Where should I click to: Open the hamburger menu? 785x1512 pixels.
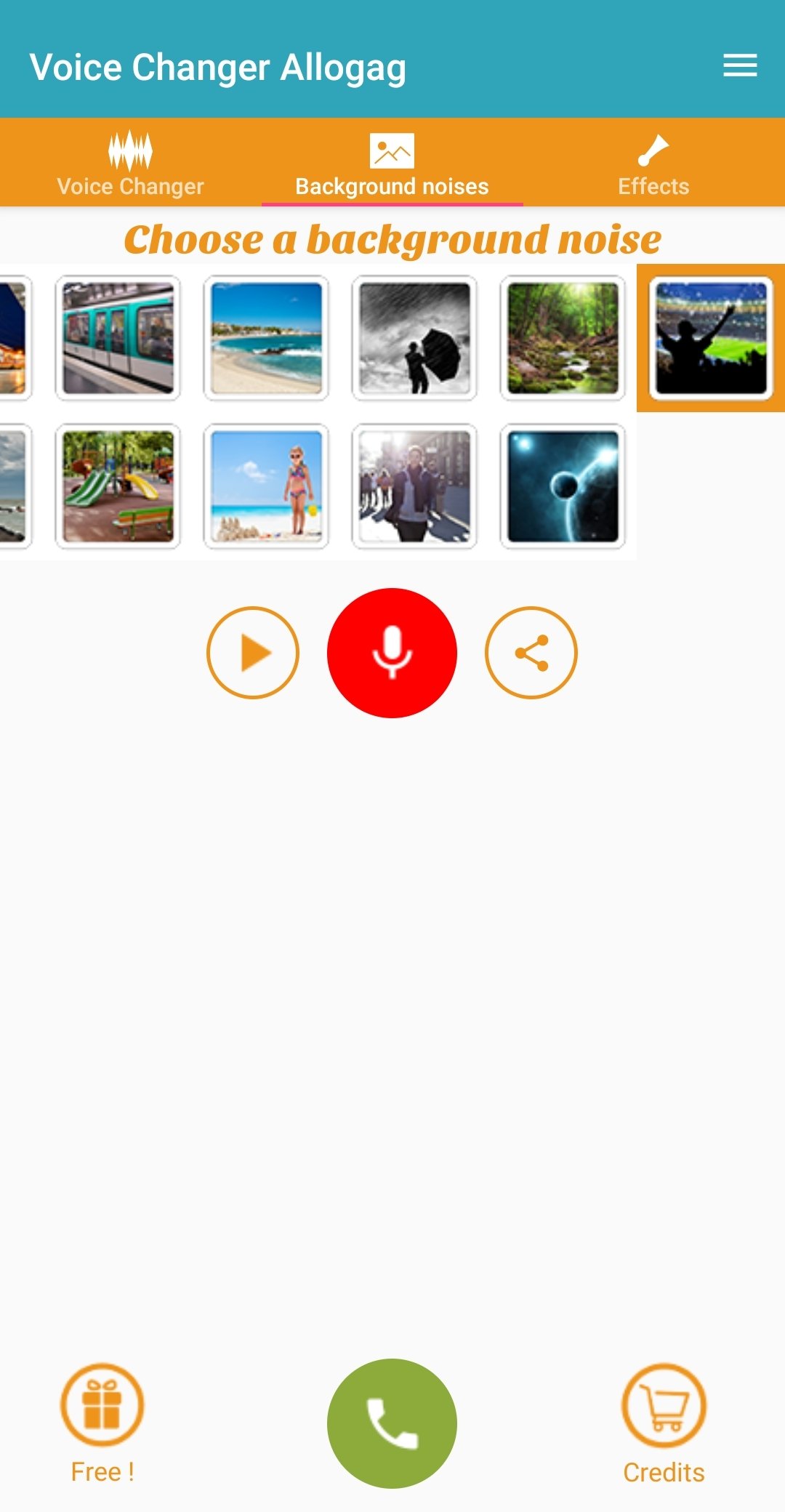click(740, 65)
